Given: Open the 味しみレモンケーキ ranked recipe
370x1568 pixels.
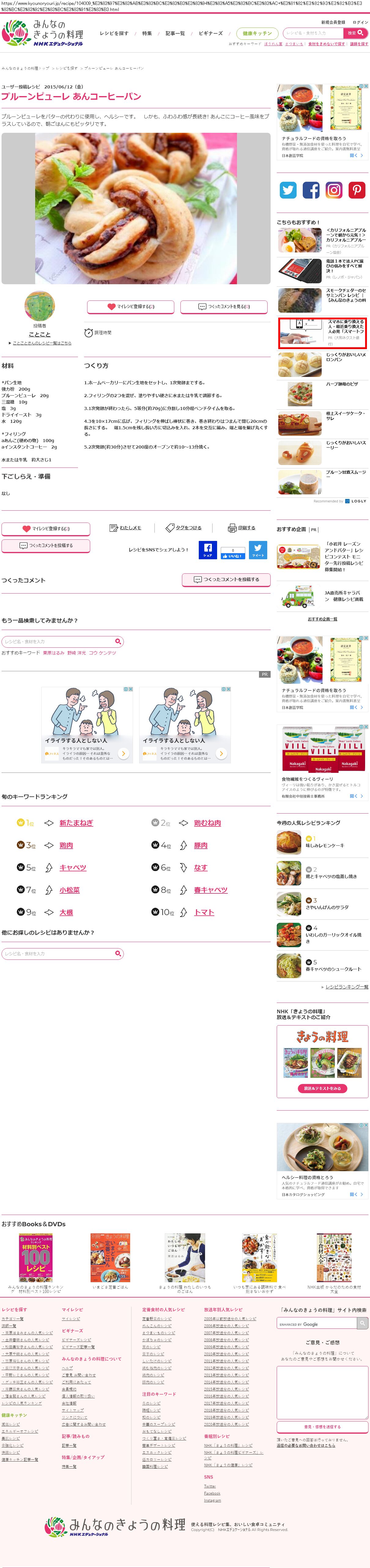Looking at the screenshot, I should click(324, 845).
